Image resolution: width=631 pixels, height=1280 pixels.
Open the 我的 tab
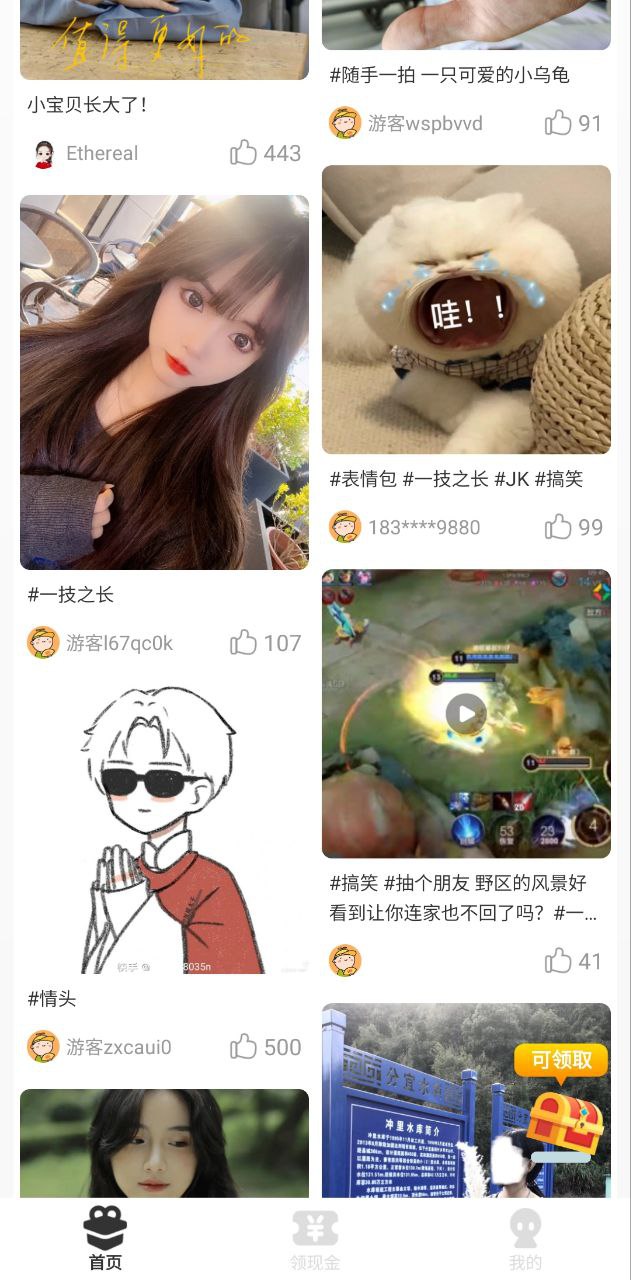[525, 1240]
